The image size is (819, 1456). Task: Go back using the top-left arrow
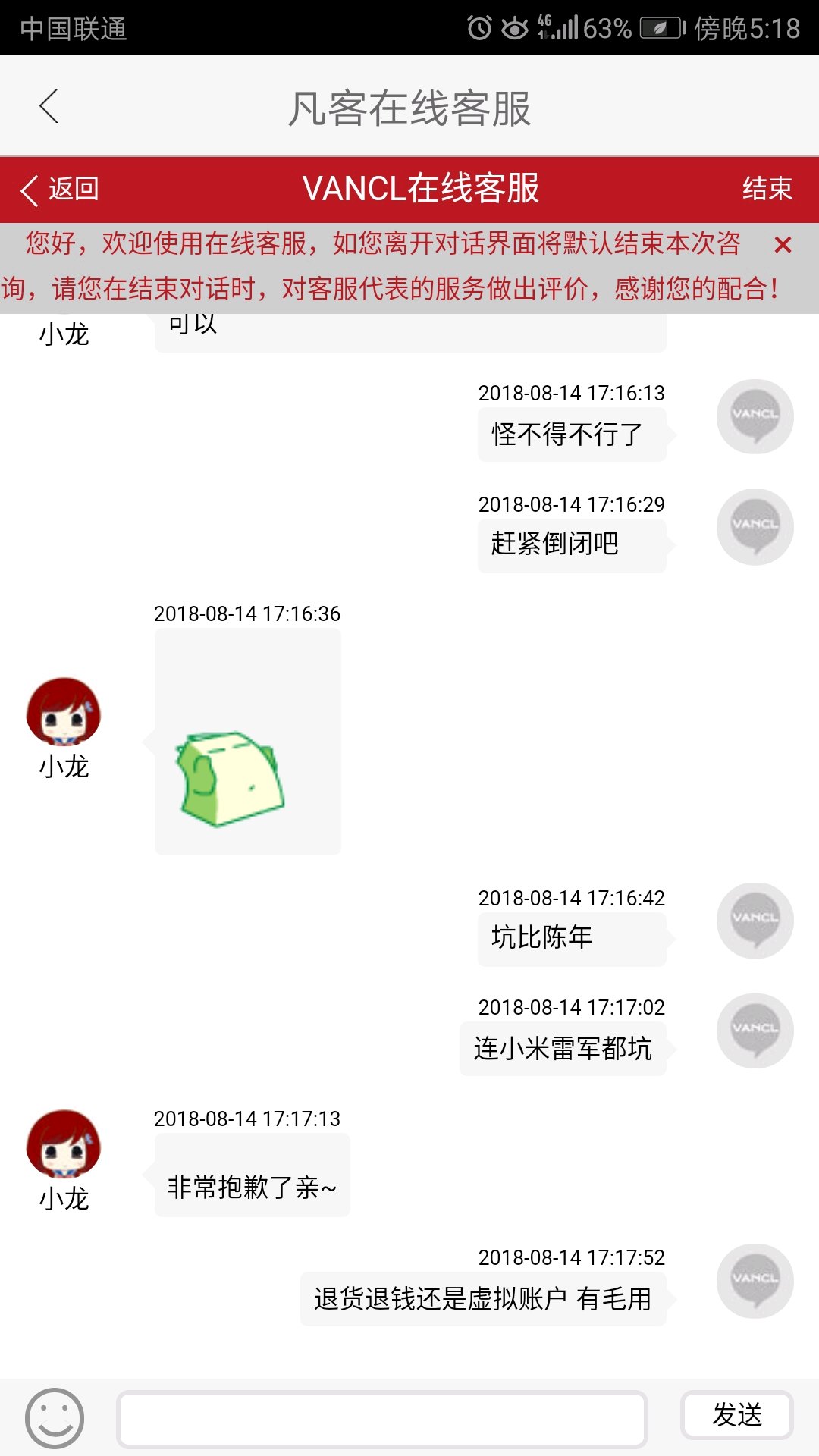[x=49, y=106]
